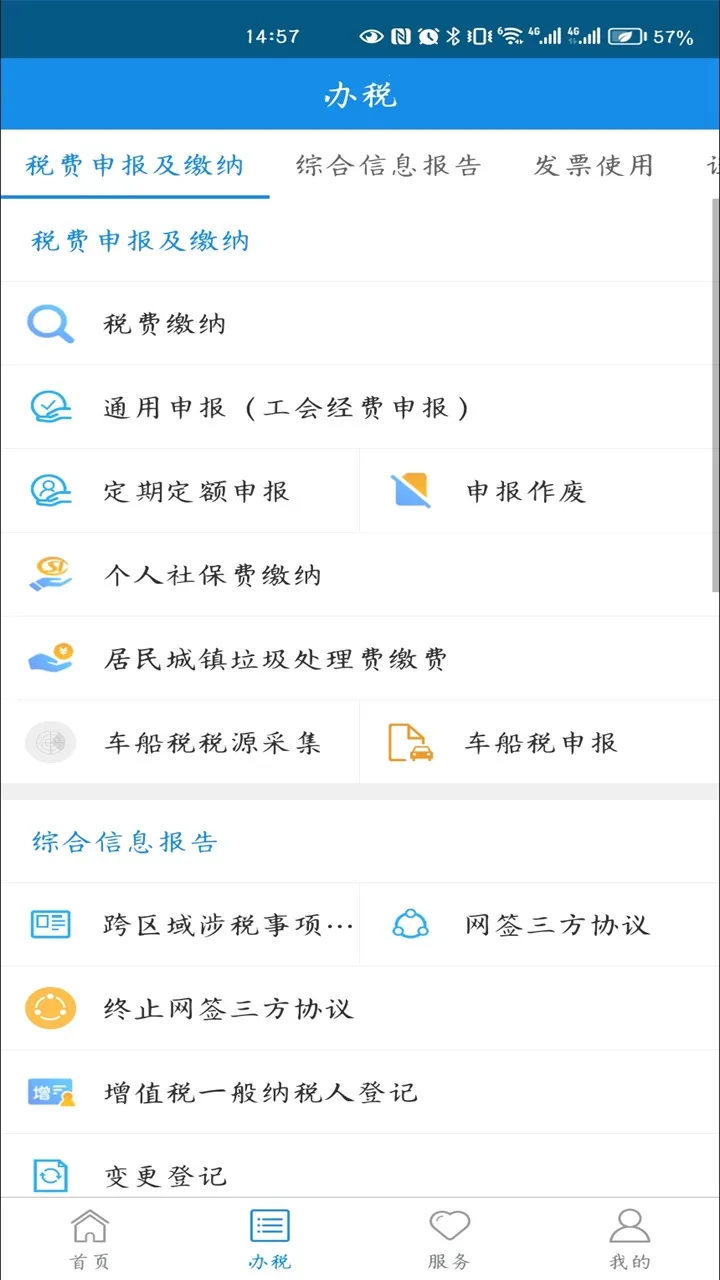
Task: Open 增值税一般纳税人登记 via its 增 icon
Action: click(50, 1092)
